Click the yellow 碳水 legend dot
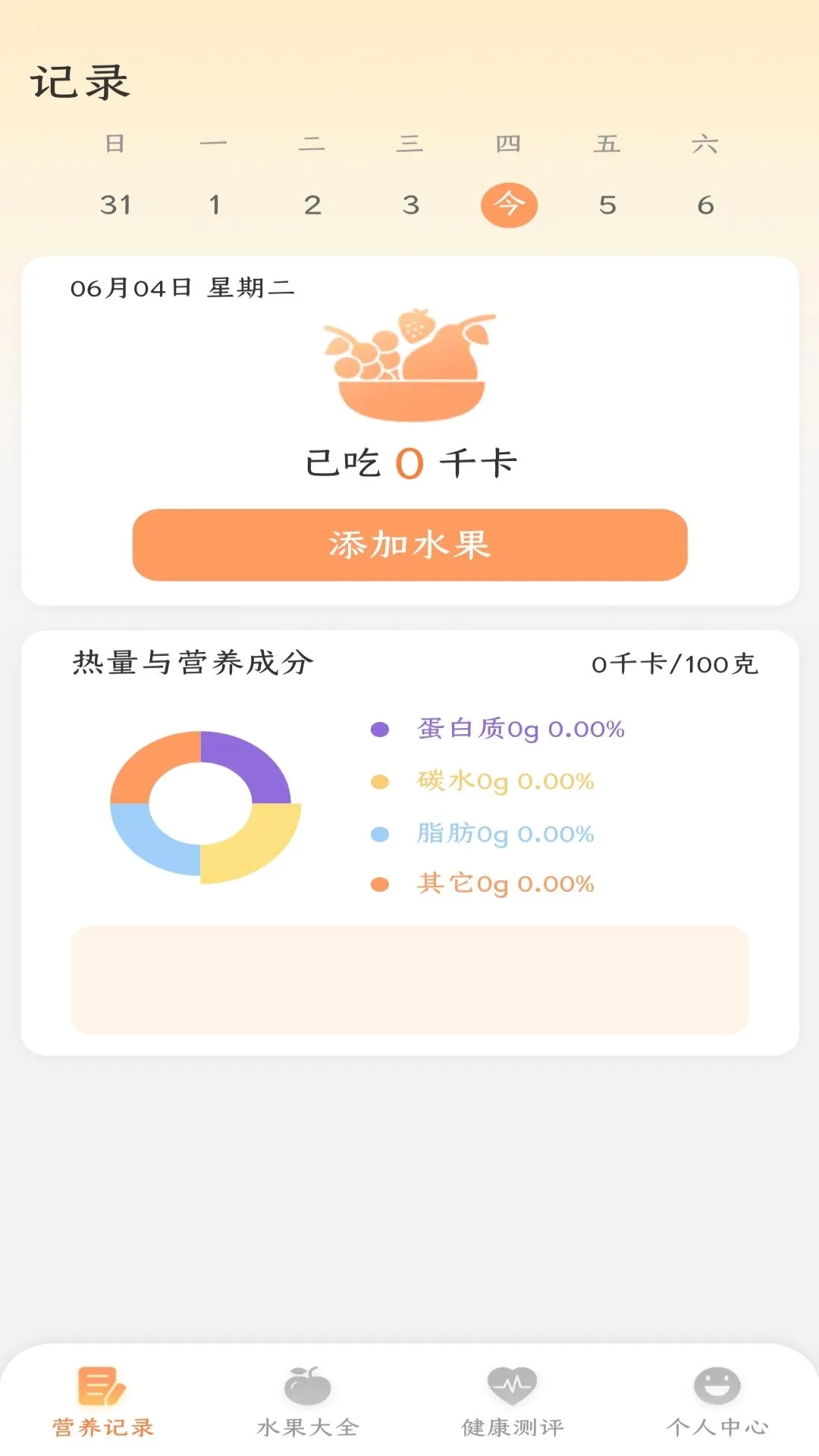The height and width of the screenshot is (1456, 819). pyautogui.click(x=378, y=782)
